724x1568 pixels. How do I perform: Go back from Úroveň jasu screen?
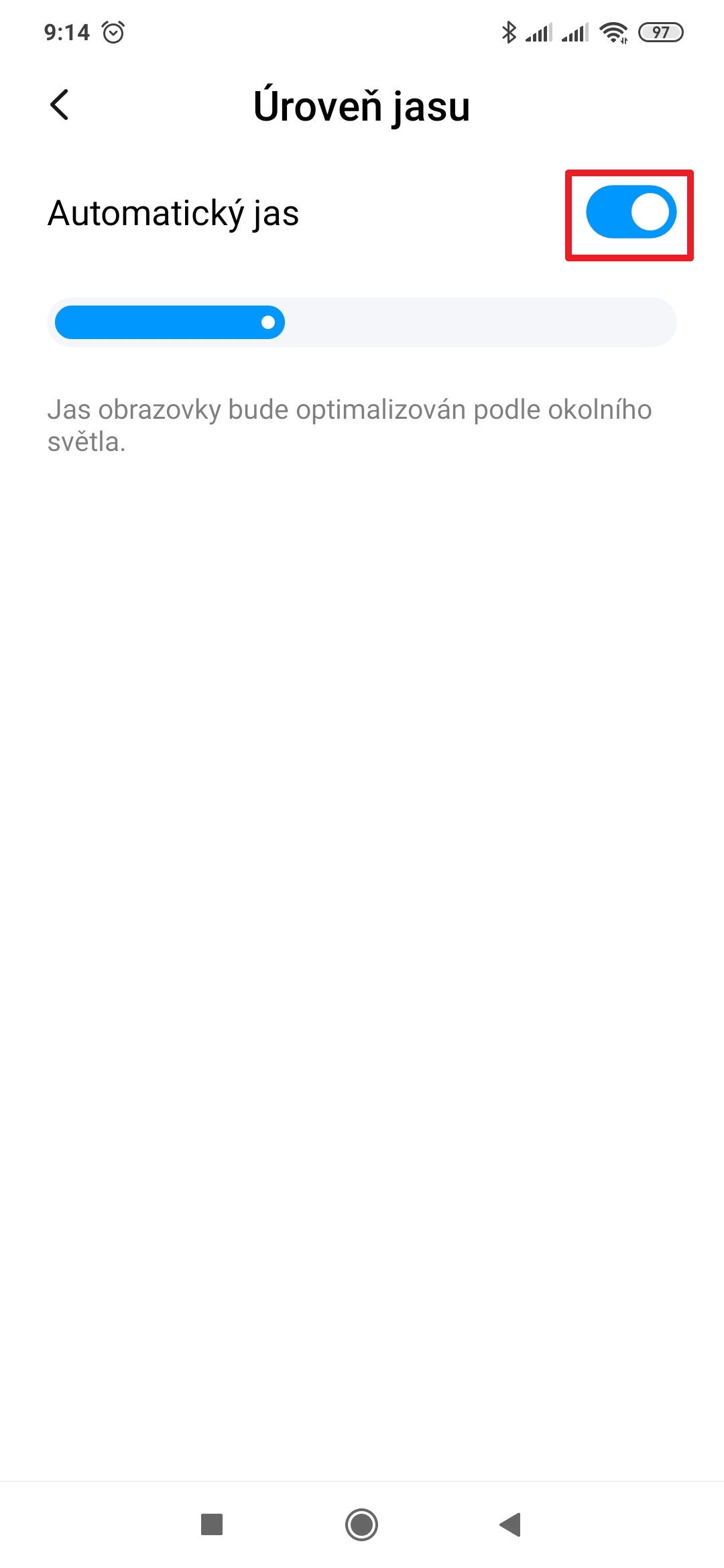point(60,105)
